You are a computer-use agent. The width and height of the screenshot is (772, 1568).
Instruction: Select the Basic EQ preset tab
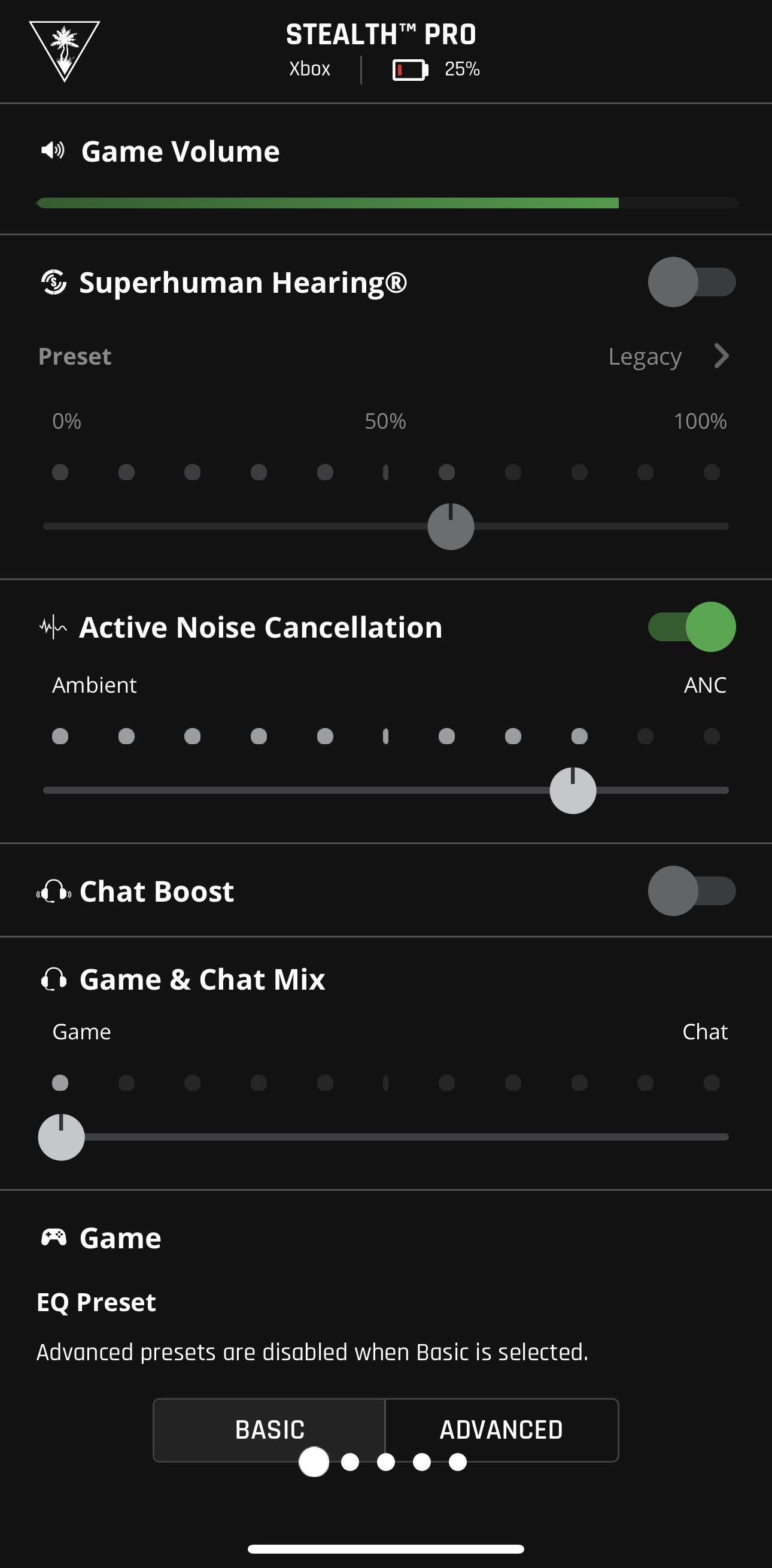coord(269,1429)
